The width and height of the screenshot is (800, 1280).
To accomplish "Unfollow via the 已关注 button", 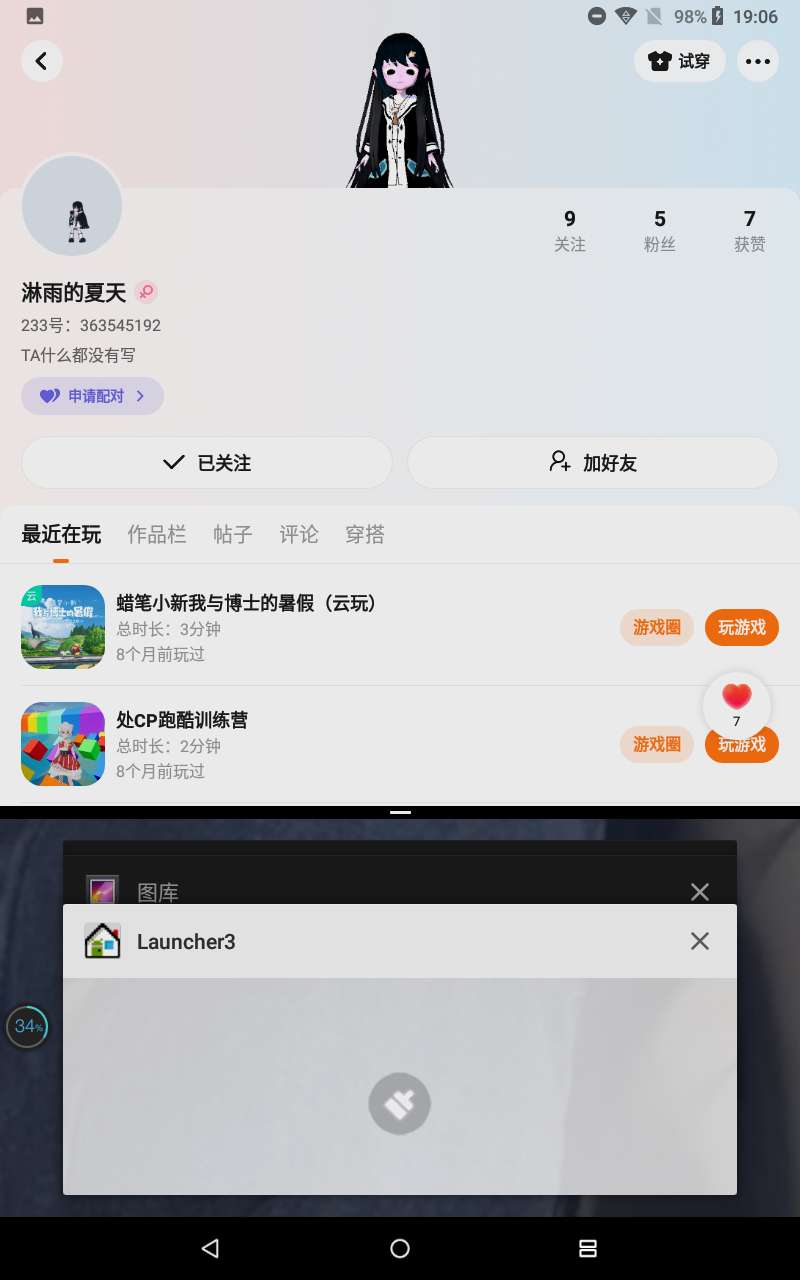I will (207, 463).
